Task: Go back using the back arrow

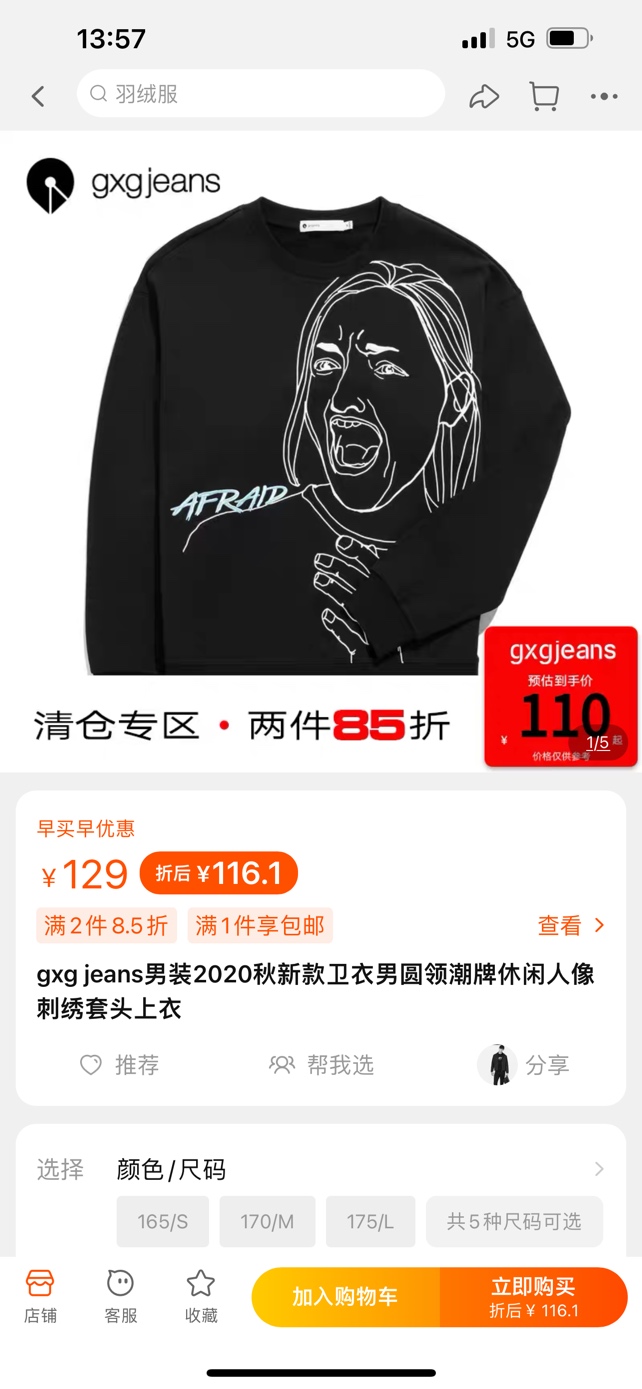Action: [38, 96]
